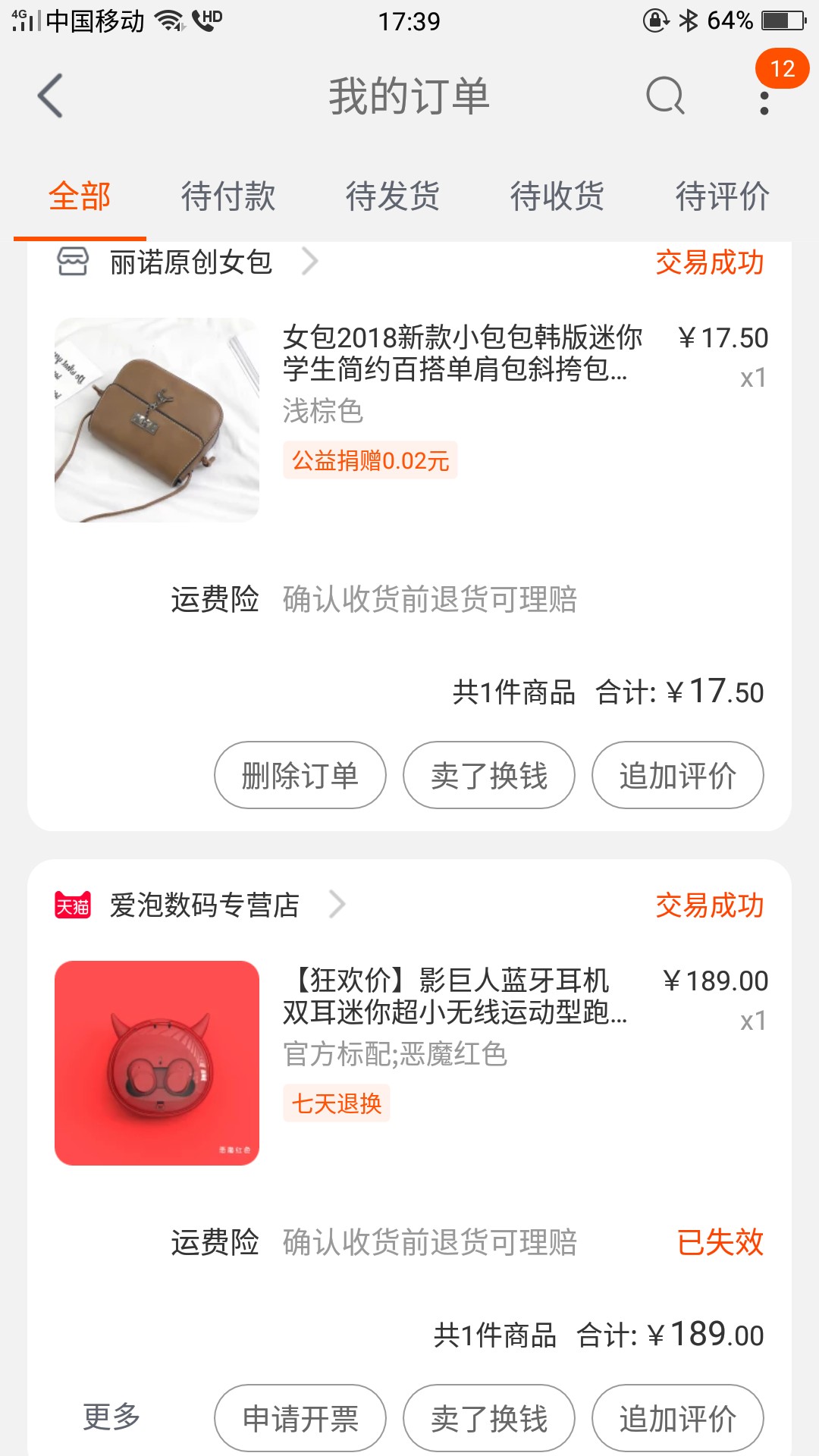819x1456 pixels.
Task: Tap 卖了换钱 on the 189.00 order
Action: coord(489,1418)
